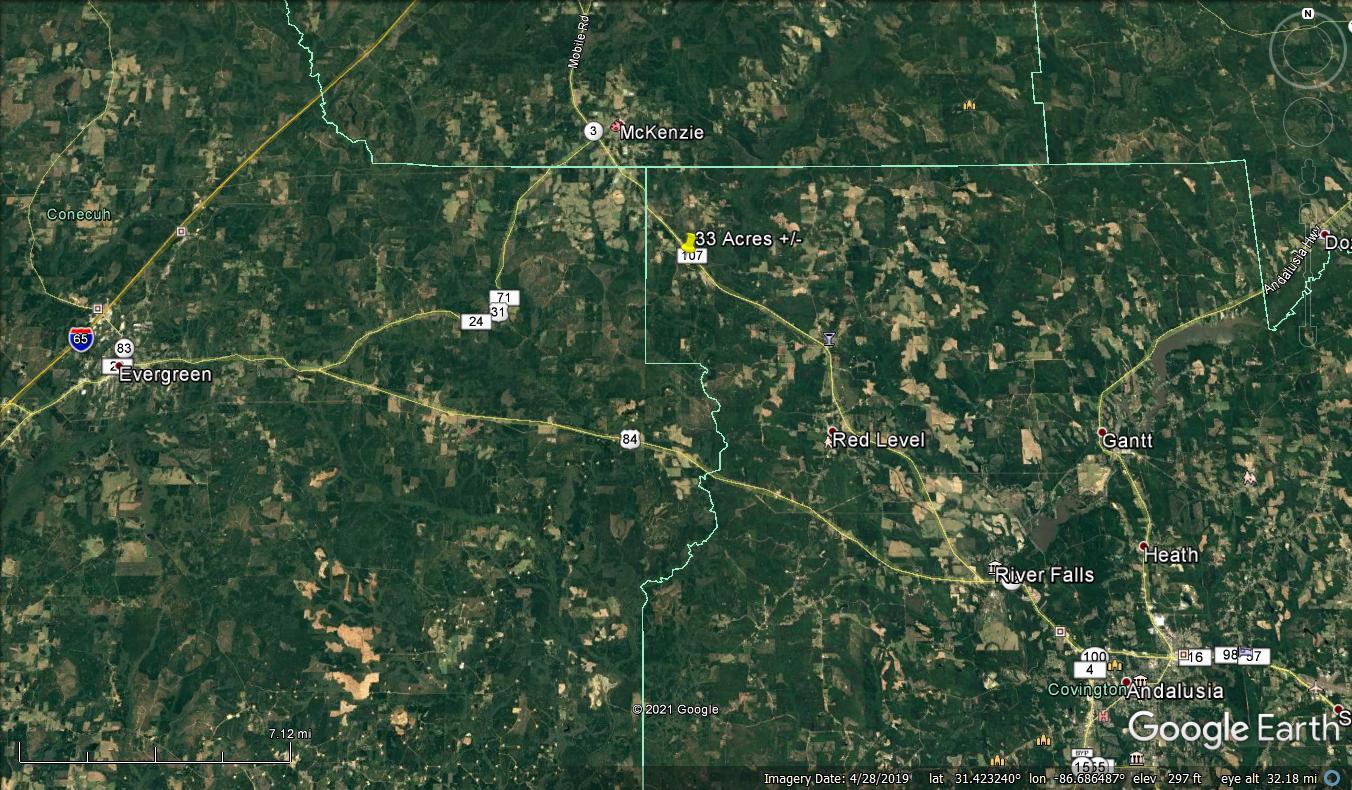
Task: Select the Heath place marker
Action: (1143, 547)
